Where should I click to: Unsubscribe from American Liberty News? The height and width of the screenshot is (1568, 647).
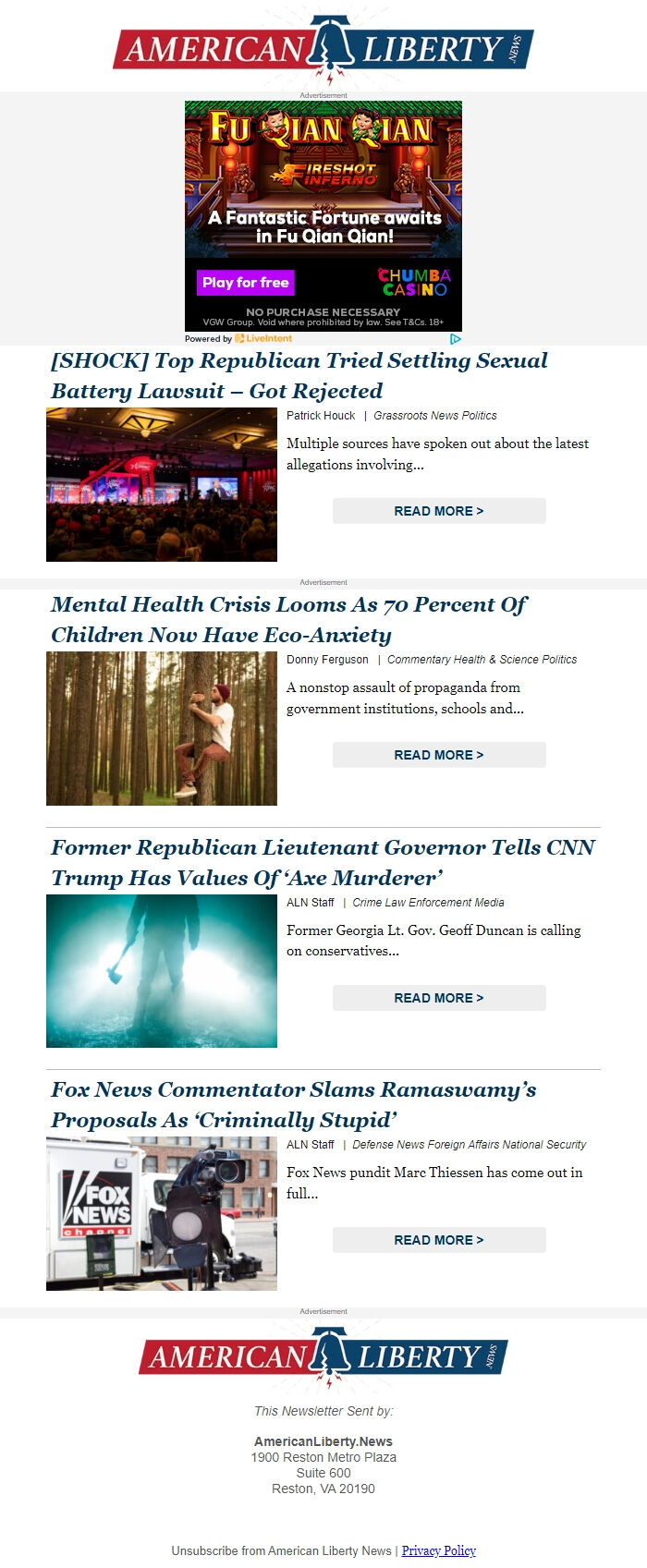click(281, 1550)
